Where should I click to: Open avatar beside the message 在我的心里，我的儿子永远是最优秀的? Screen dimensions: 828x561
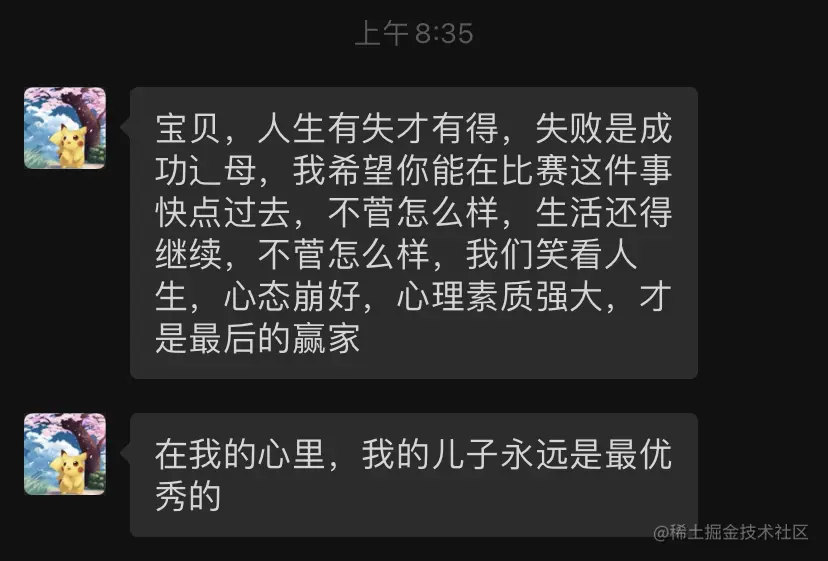click(65, 454)
